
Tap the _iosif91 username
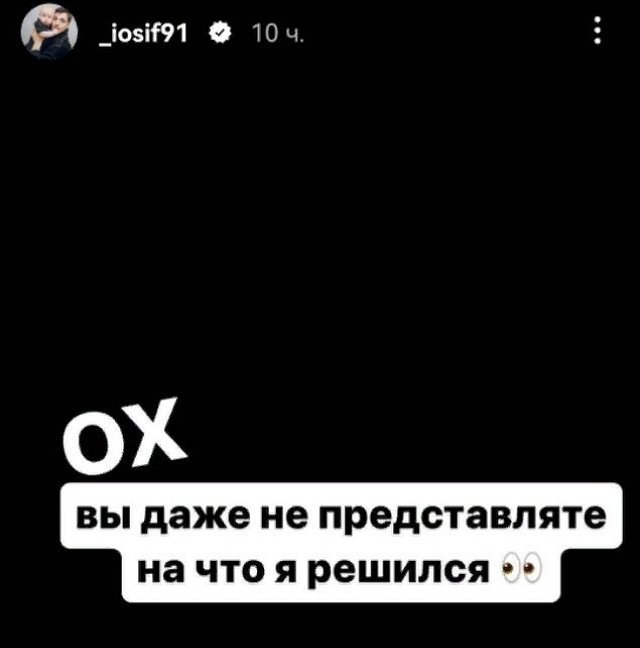click(146, 35)
